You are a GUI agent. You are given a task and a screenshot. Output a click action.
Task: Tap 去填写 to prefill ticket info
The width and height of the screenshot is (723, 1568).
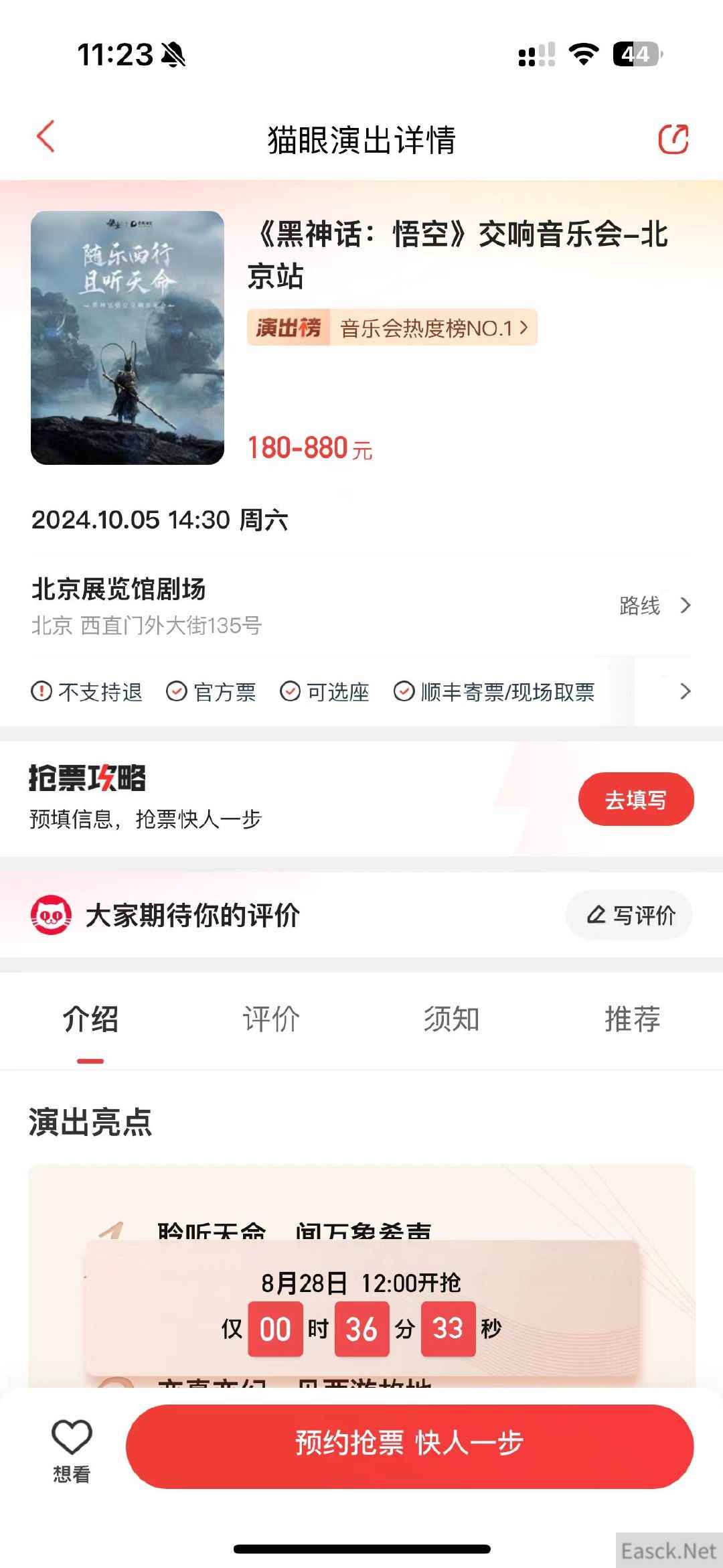(636, 799)
